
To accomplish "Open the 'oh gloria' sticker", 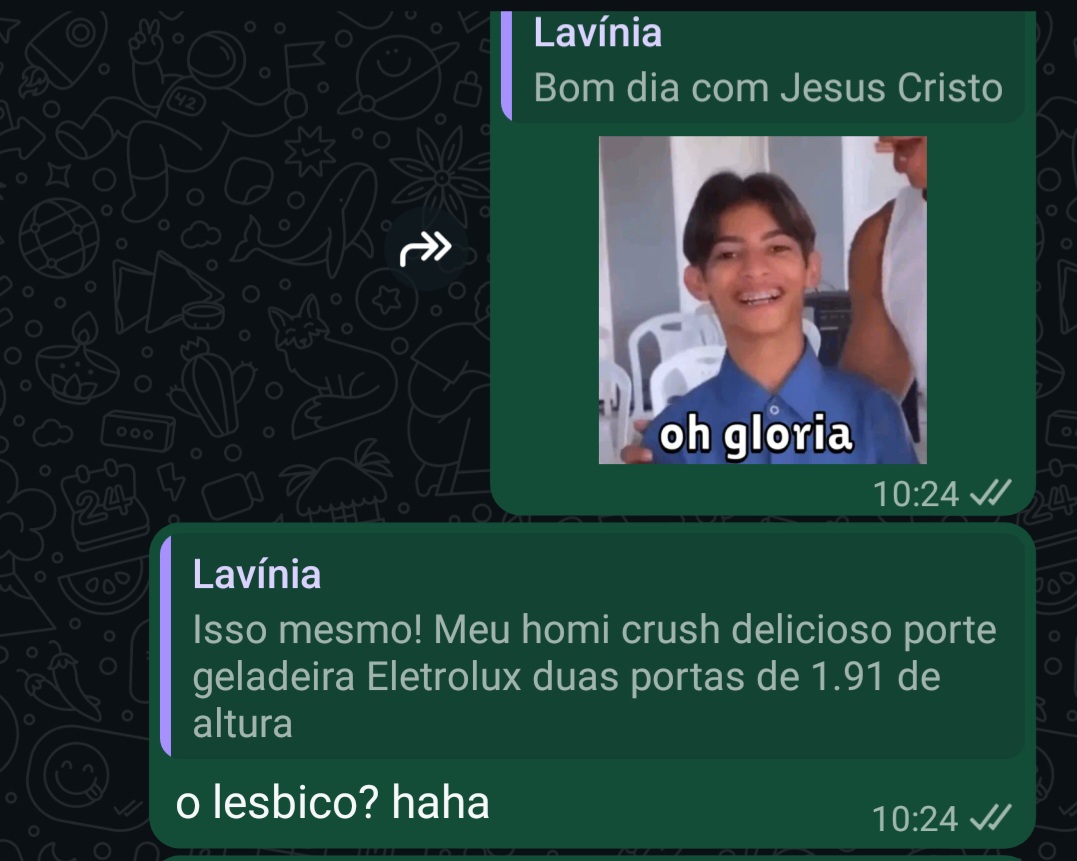I will [x=762, y=300].
